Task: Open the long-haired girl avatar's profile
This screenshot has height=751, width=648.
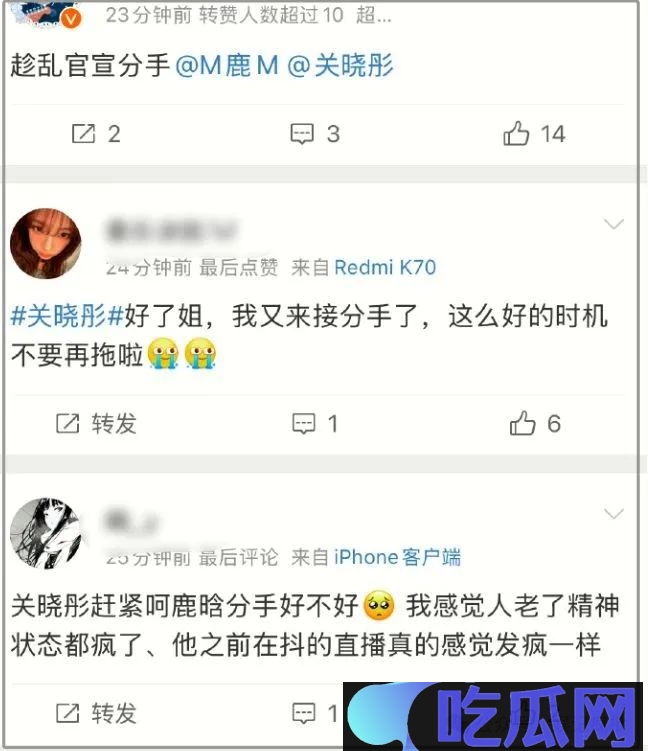Action: click(x=45, y=243)
